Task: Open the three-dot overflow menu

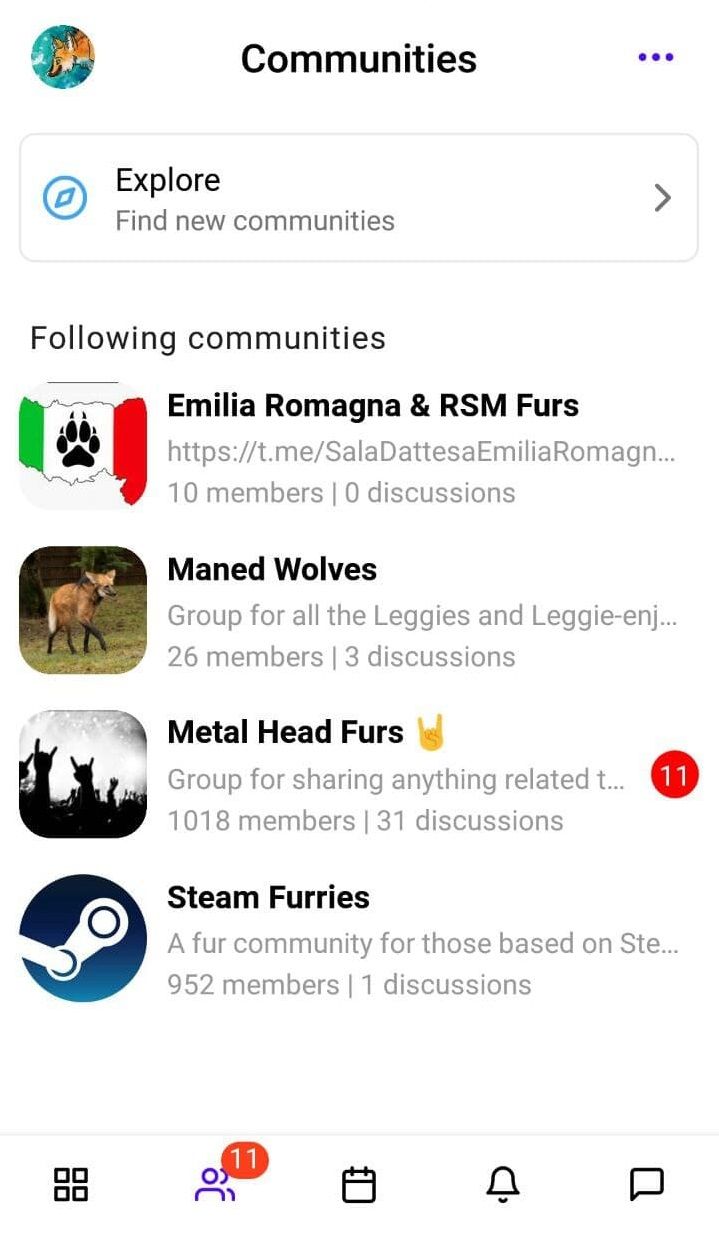Action: coord(655,58)
